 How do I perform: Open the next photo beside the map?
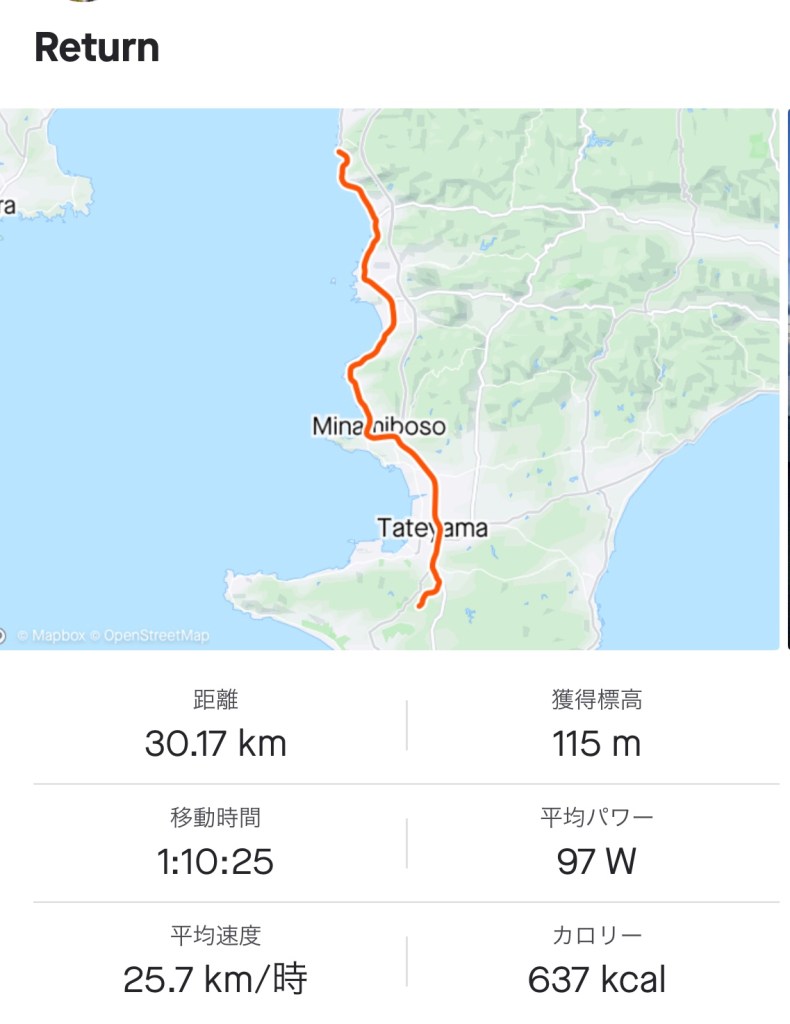(x=786, y=378)
